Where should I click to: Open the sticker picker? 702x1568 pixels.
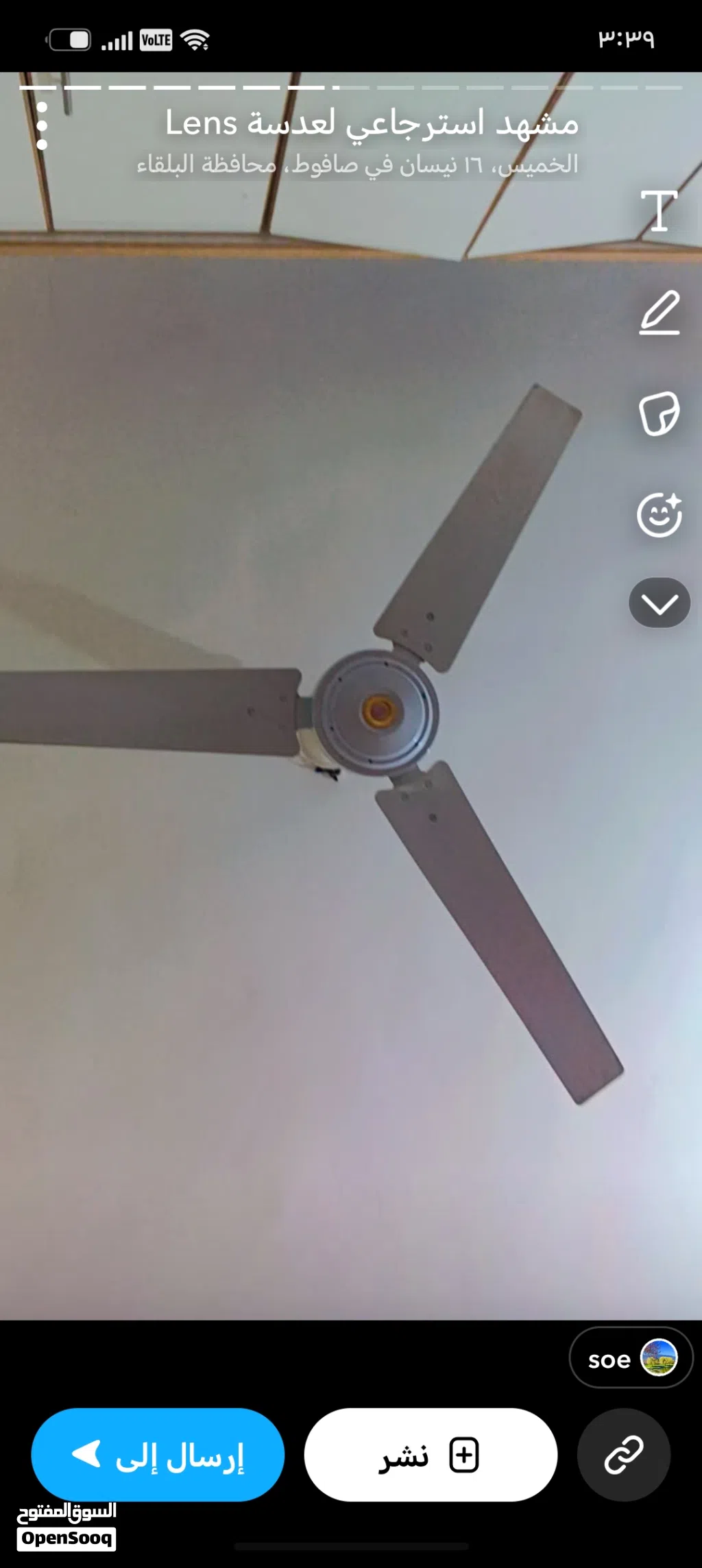point(659,413)
